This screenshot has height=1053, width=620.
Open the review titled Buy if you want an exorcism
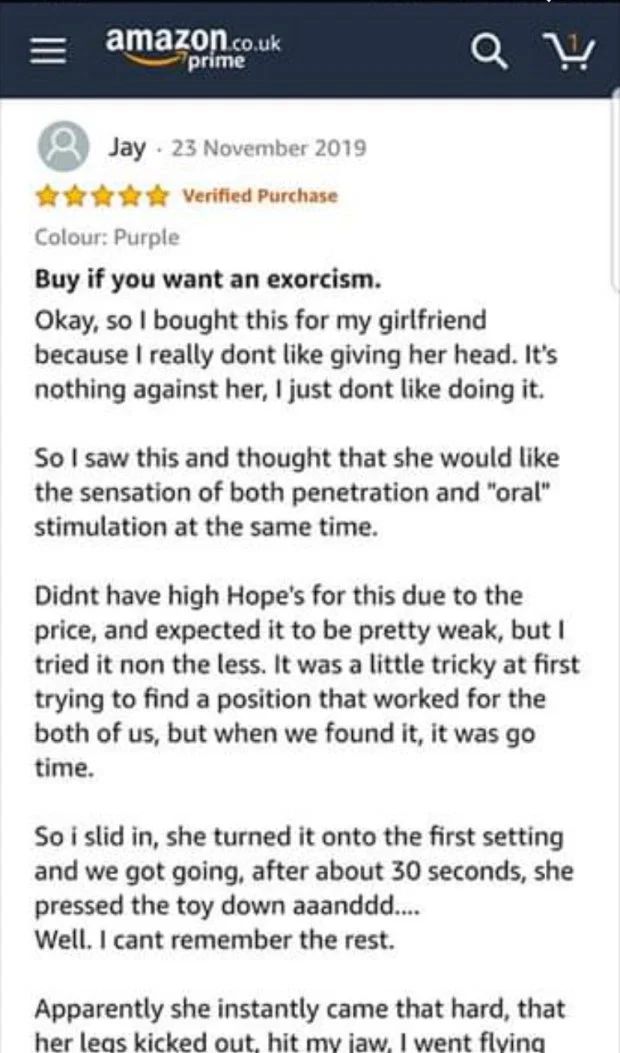pos(208,279)
